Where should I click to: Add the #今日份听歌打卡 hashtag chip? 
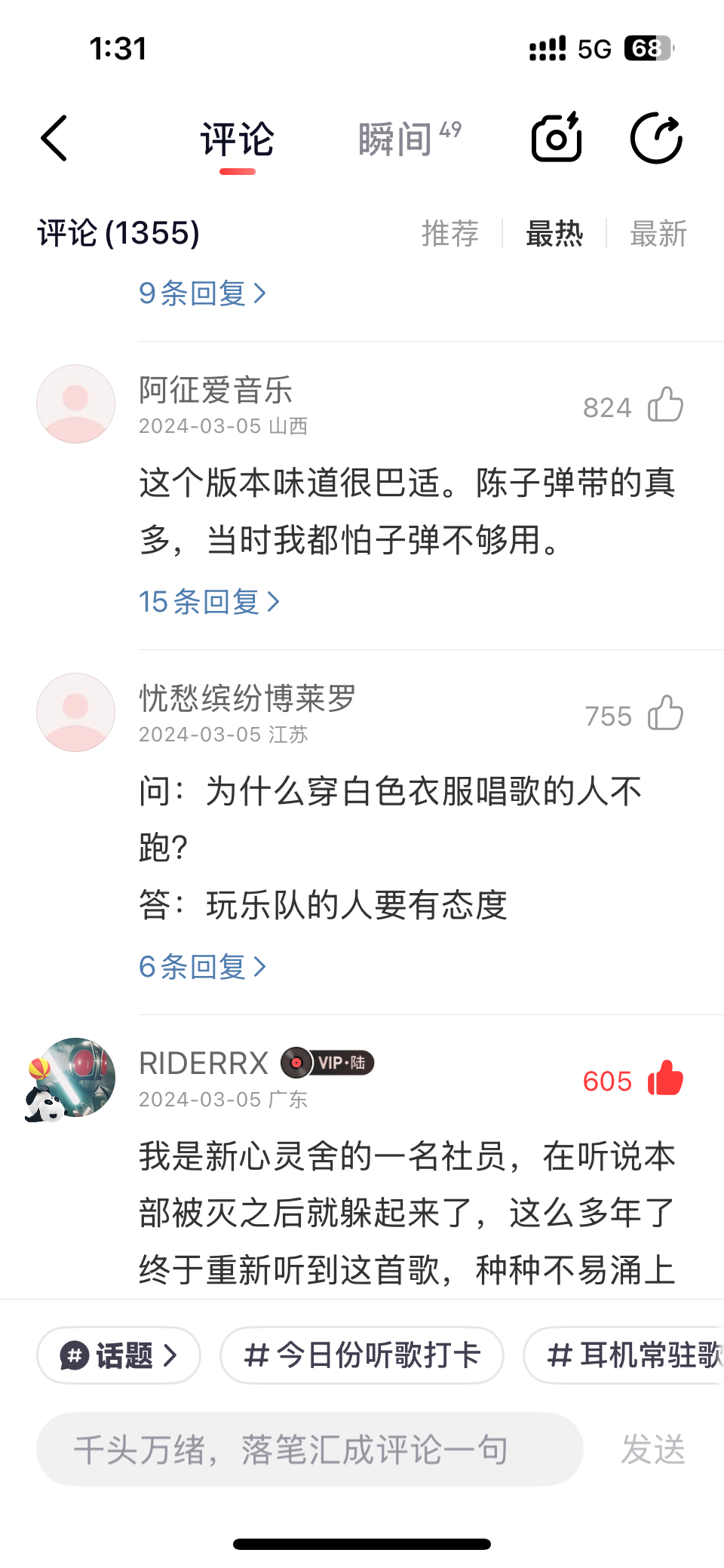362,1355
